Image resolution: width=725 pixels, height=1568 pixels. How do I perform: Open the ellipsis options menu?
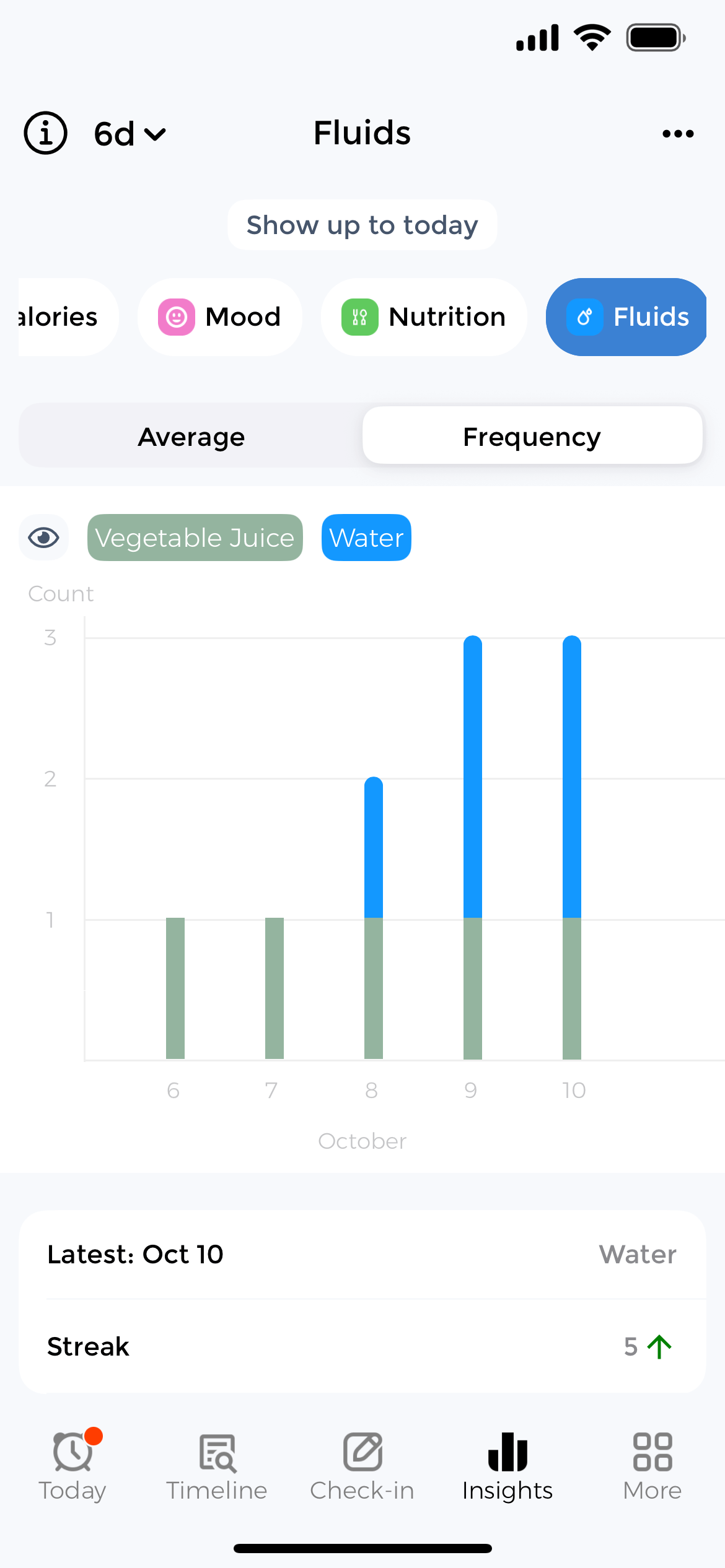[677, 133]
